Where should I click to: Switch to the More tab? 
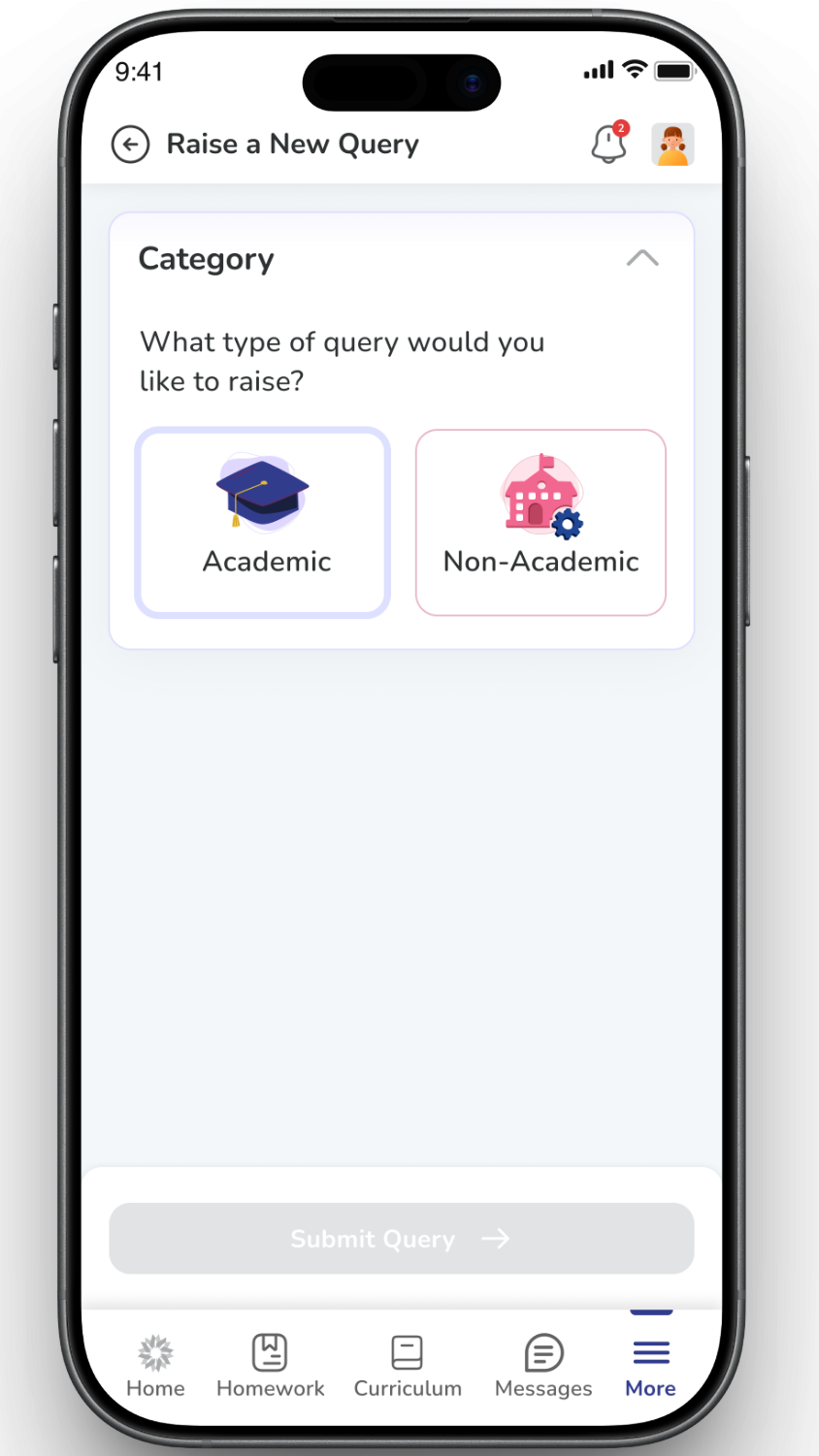pyautogui.click(x=650, y=1366)
